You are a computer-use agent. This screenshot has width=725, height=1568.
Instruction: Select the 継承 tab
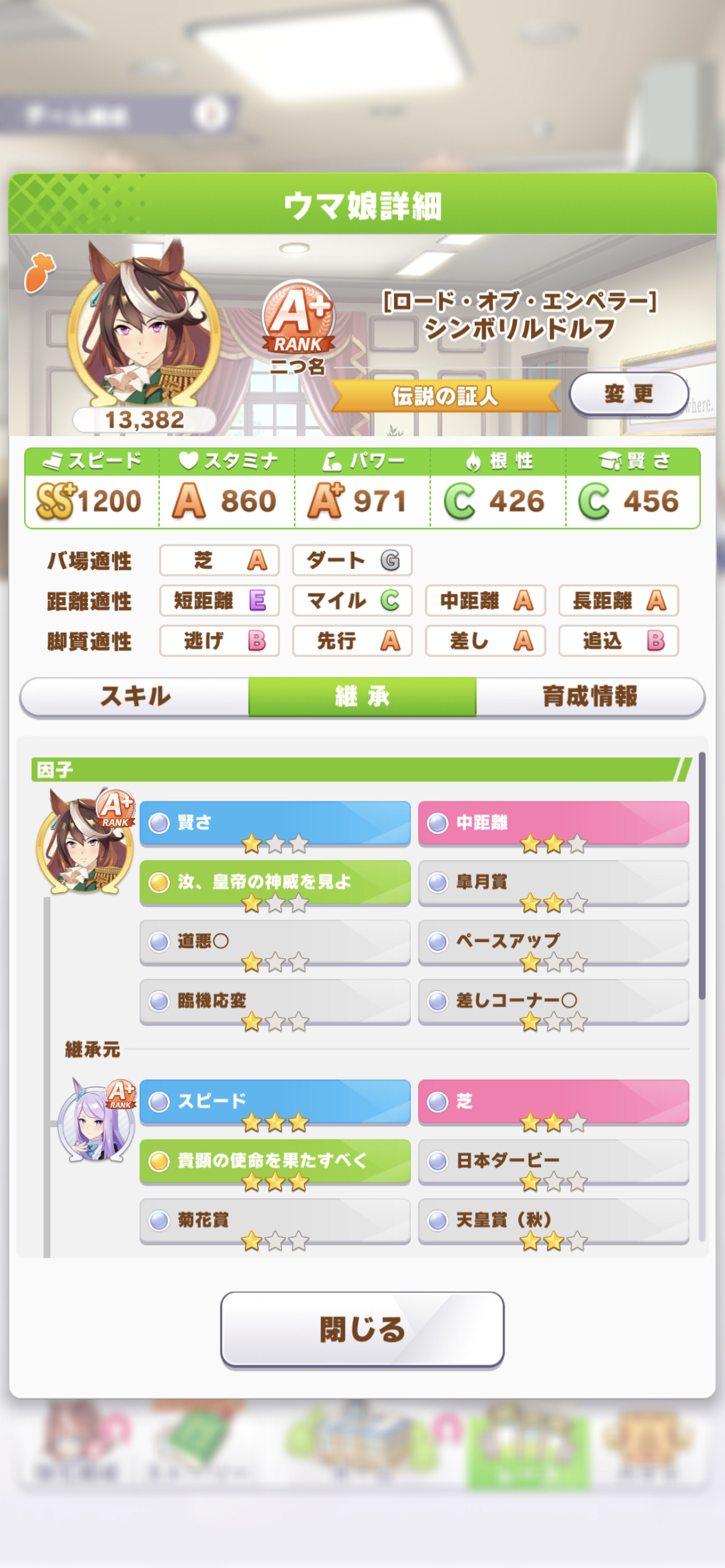coord(362,697)
